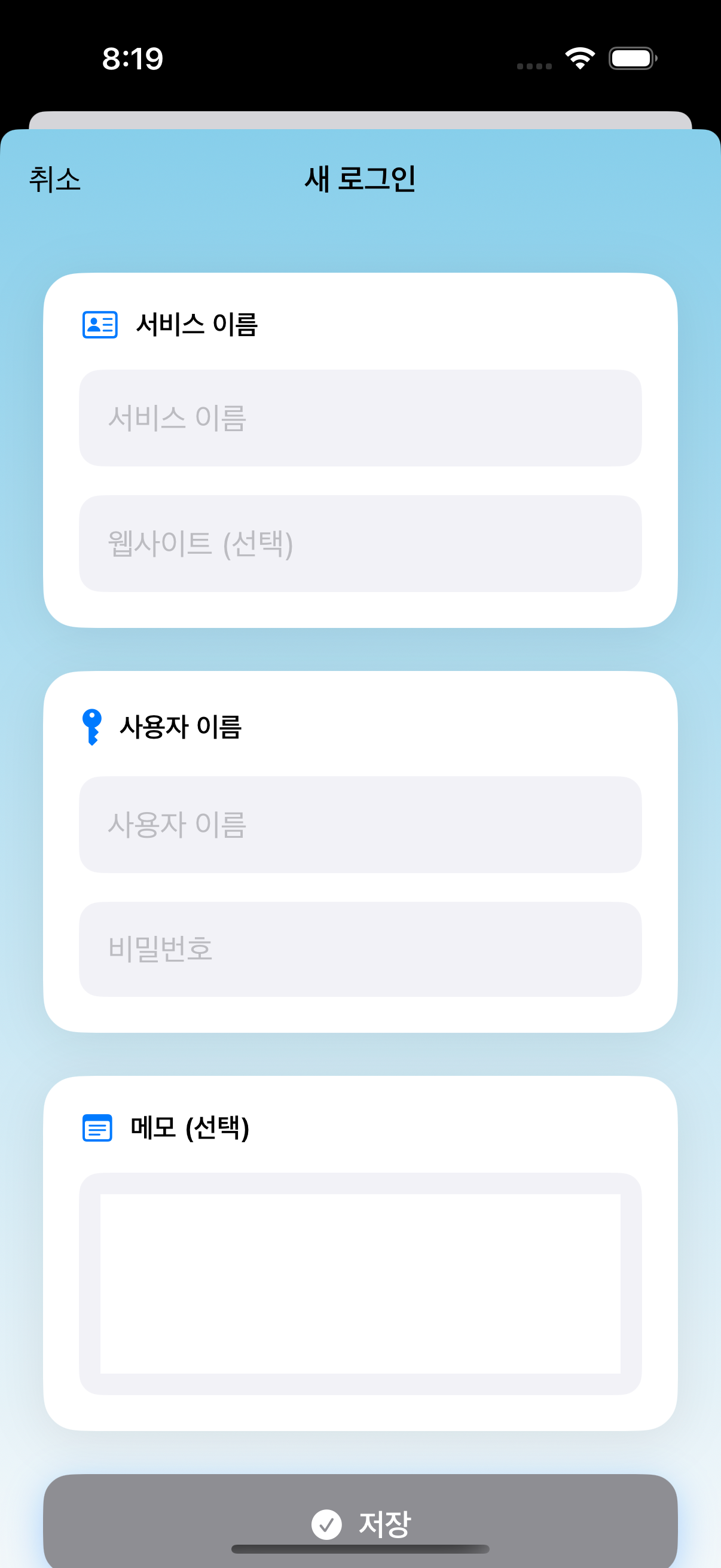Select the 사용자 이름 input field

pos(360,825)
